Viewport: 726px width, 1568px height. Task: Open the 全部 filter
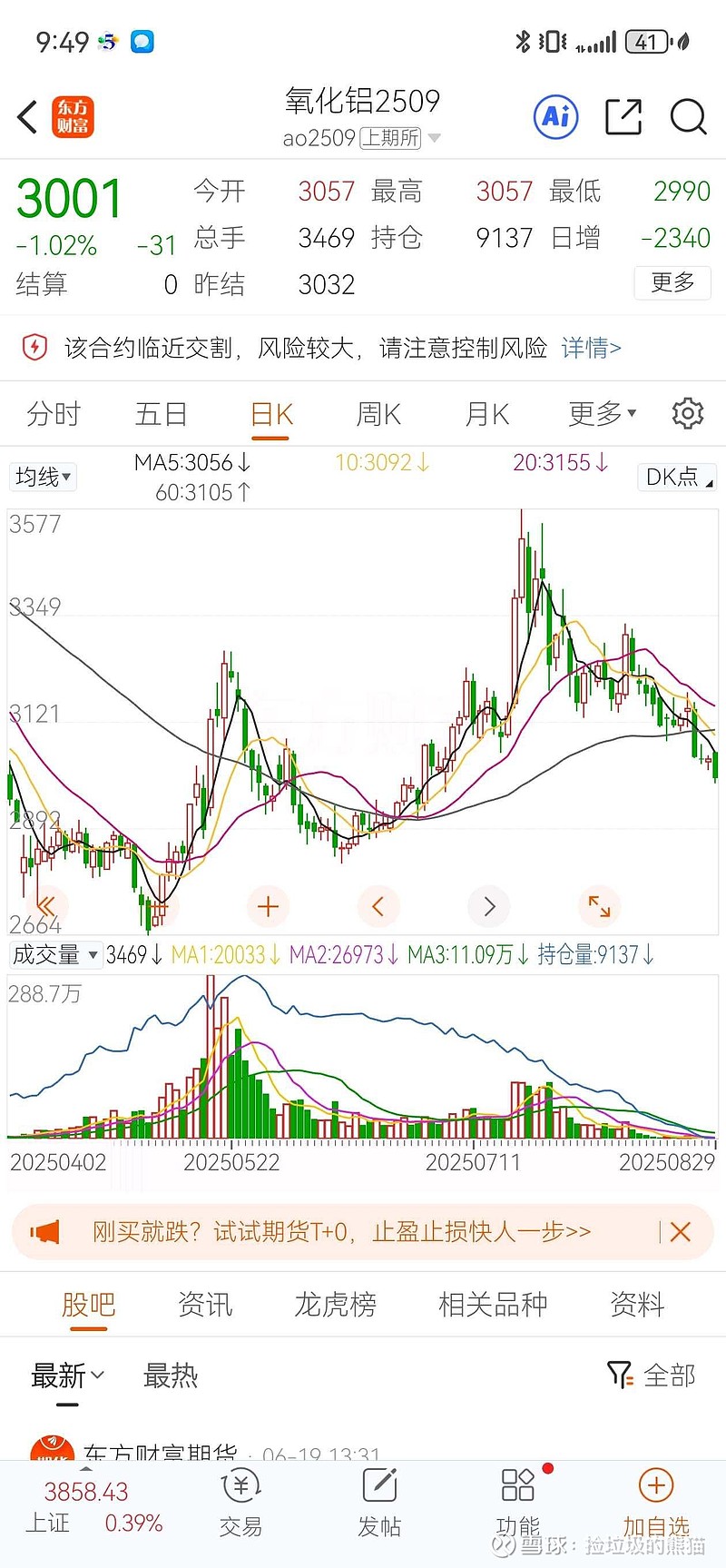[652, 1376]
